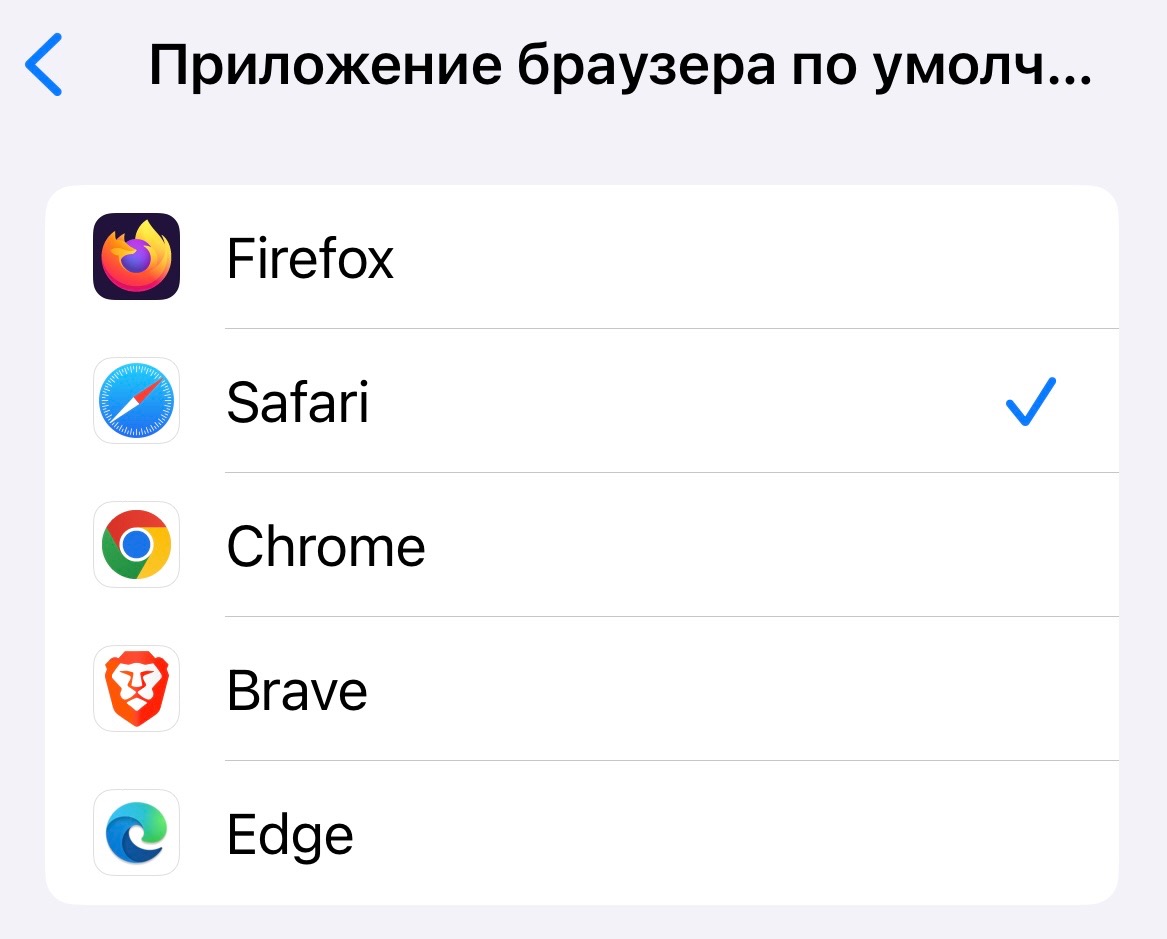
Task: Set Chrome as the default browser
Action: (326, 546)
